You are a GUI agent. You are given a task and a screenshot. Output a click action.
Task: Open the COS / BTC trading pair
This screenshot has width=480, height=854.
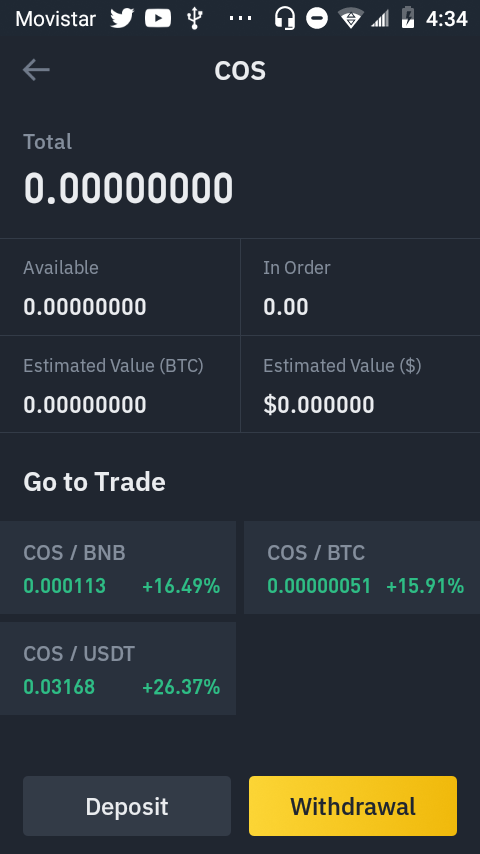point(362,567)
